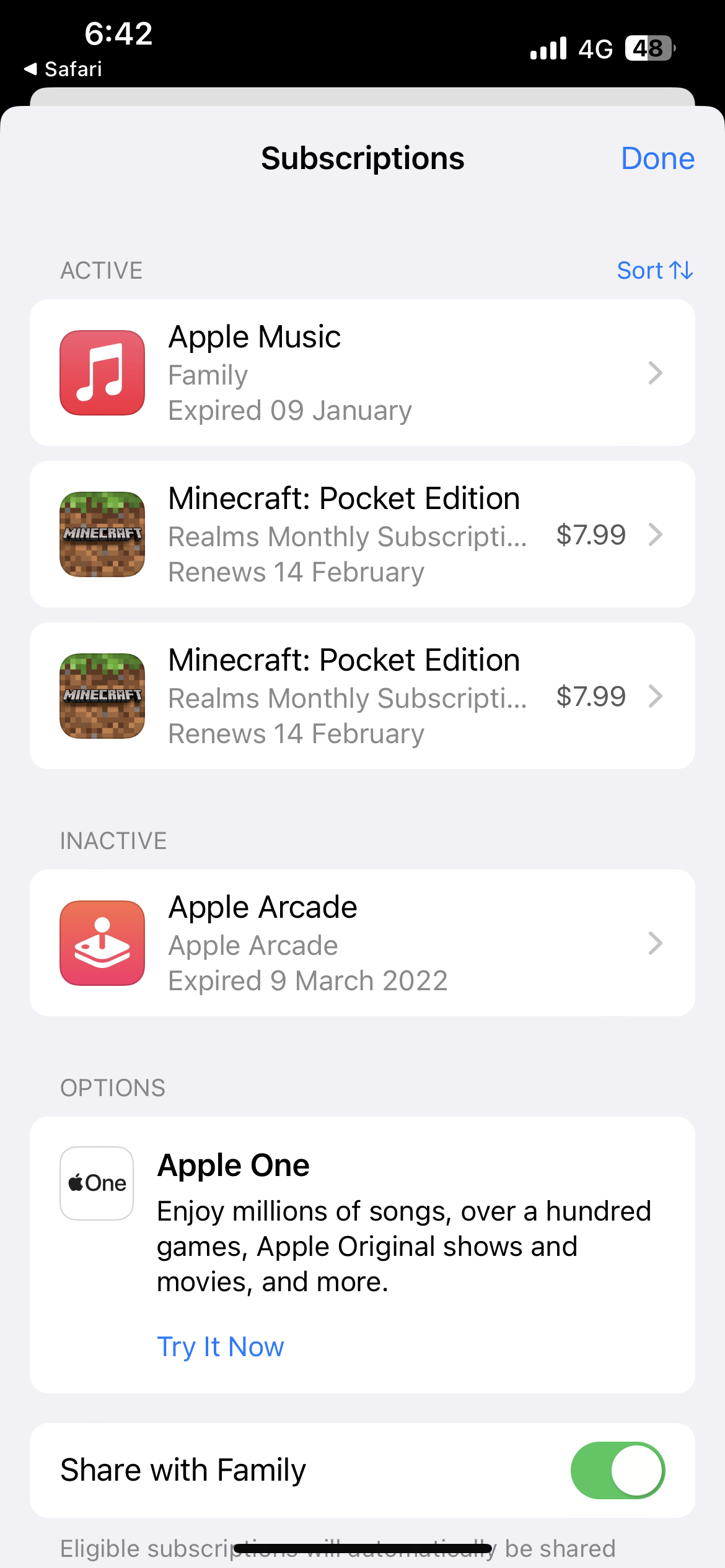Screen dimensions: 725x1568
Task: Open Apple Arcade details with the chevron
Action: [x=656, y=943]
